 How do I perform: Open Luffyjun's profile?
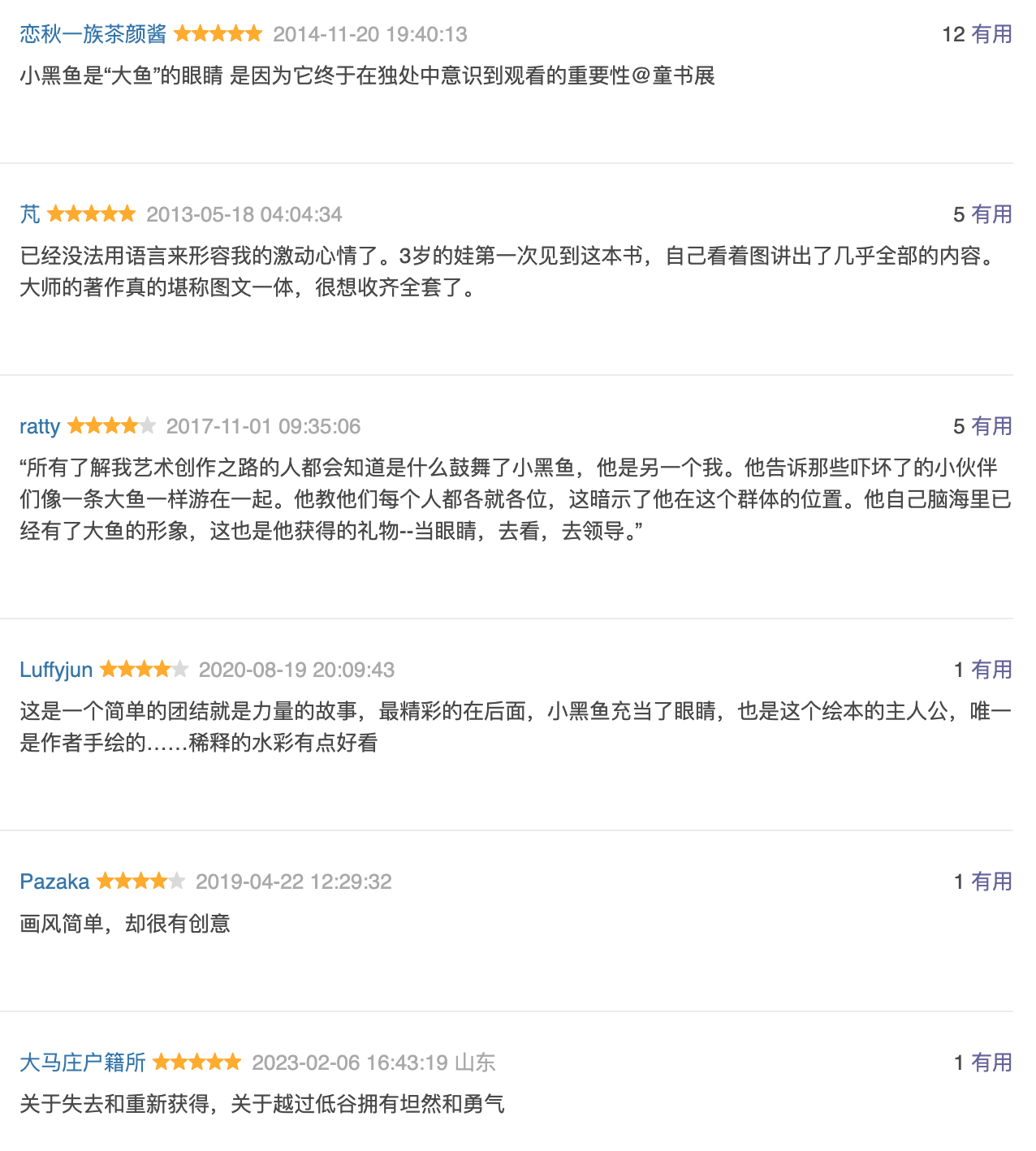pos(56,670)
